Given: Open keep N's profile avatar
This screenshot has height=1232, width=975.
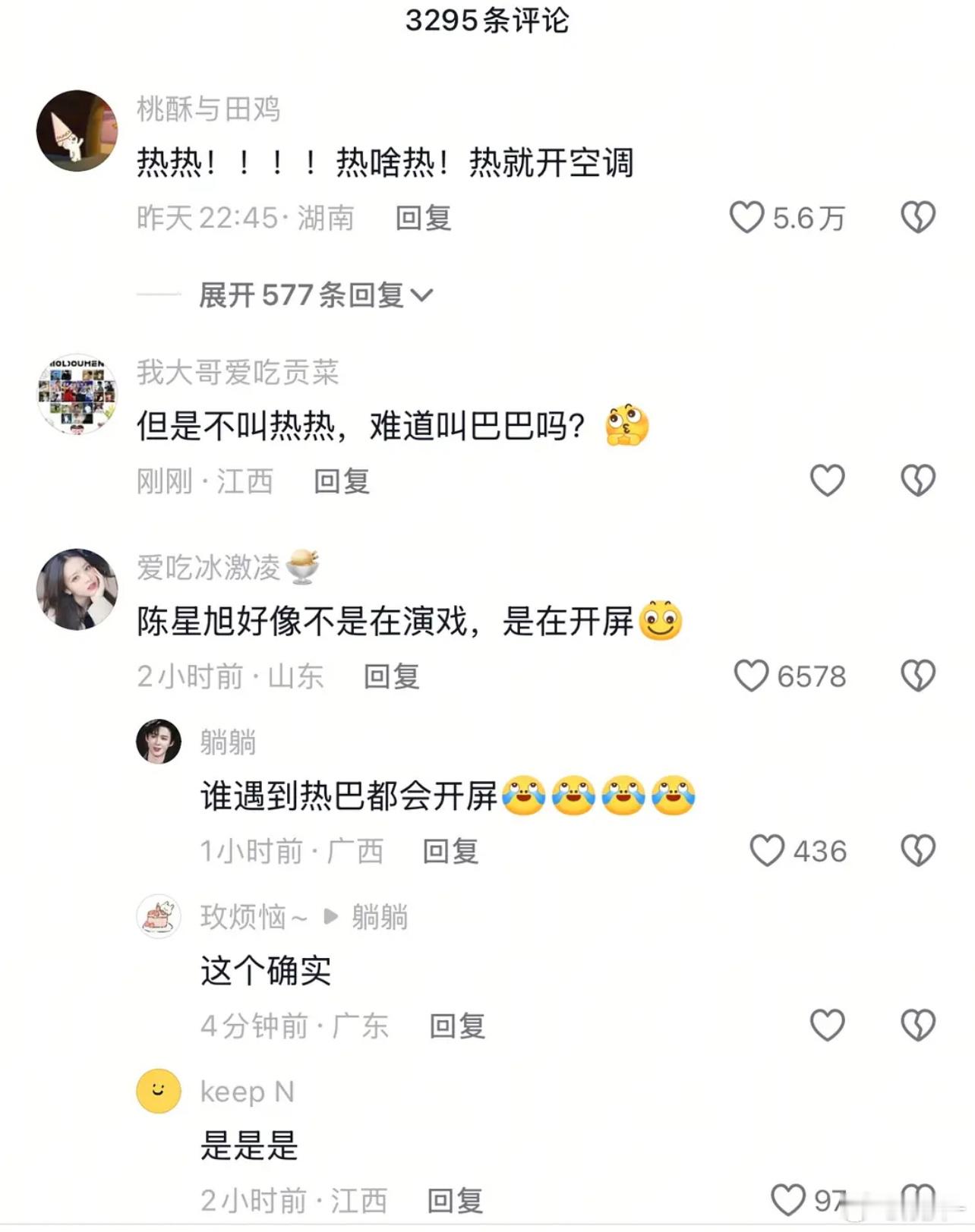Looking at the screenshot, I should point(158,1092).
